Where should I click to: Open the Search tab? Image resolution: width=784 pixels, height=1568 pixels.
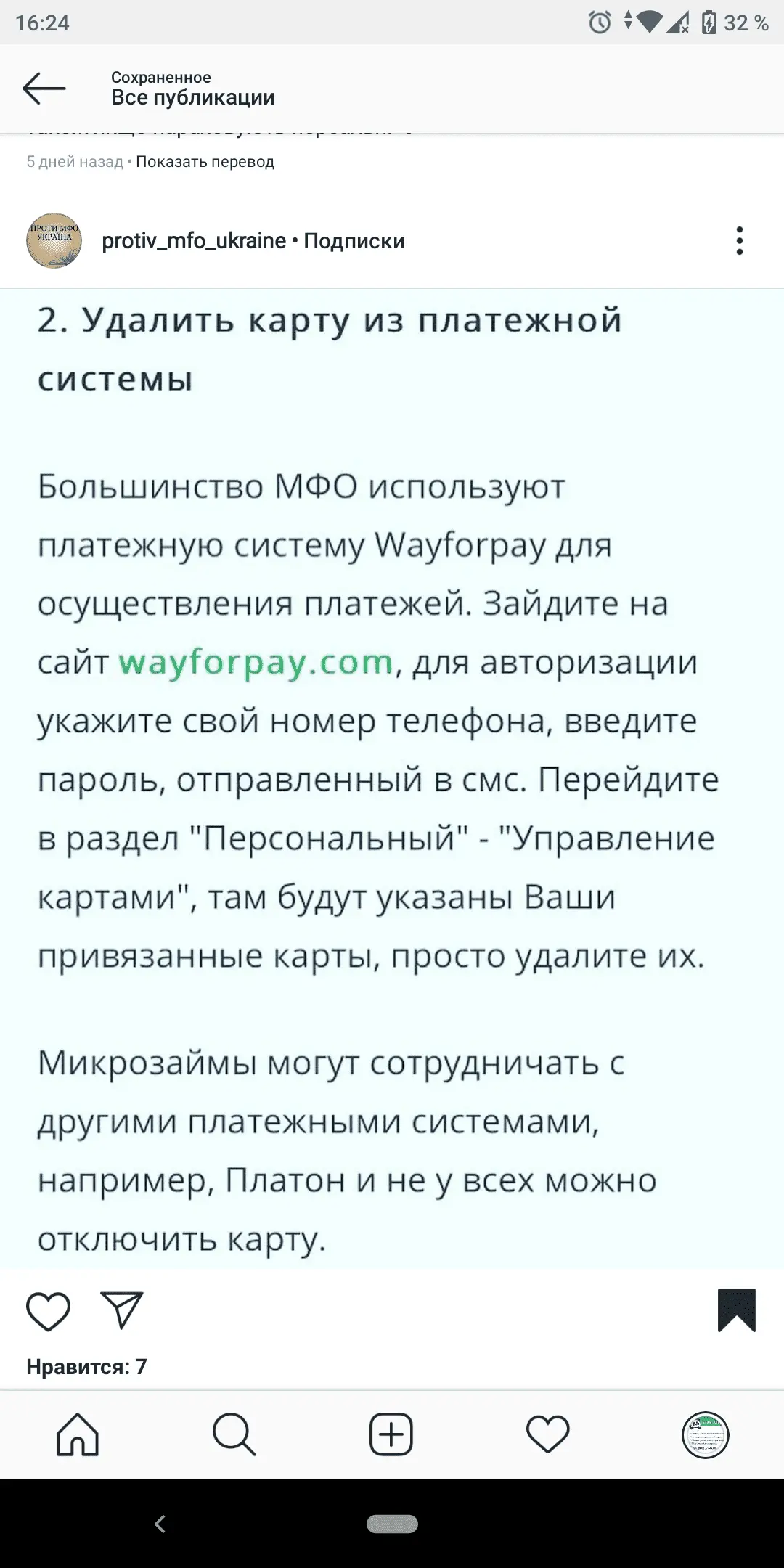point(234,1434)
